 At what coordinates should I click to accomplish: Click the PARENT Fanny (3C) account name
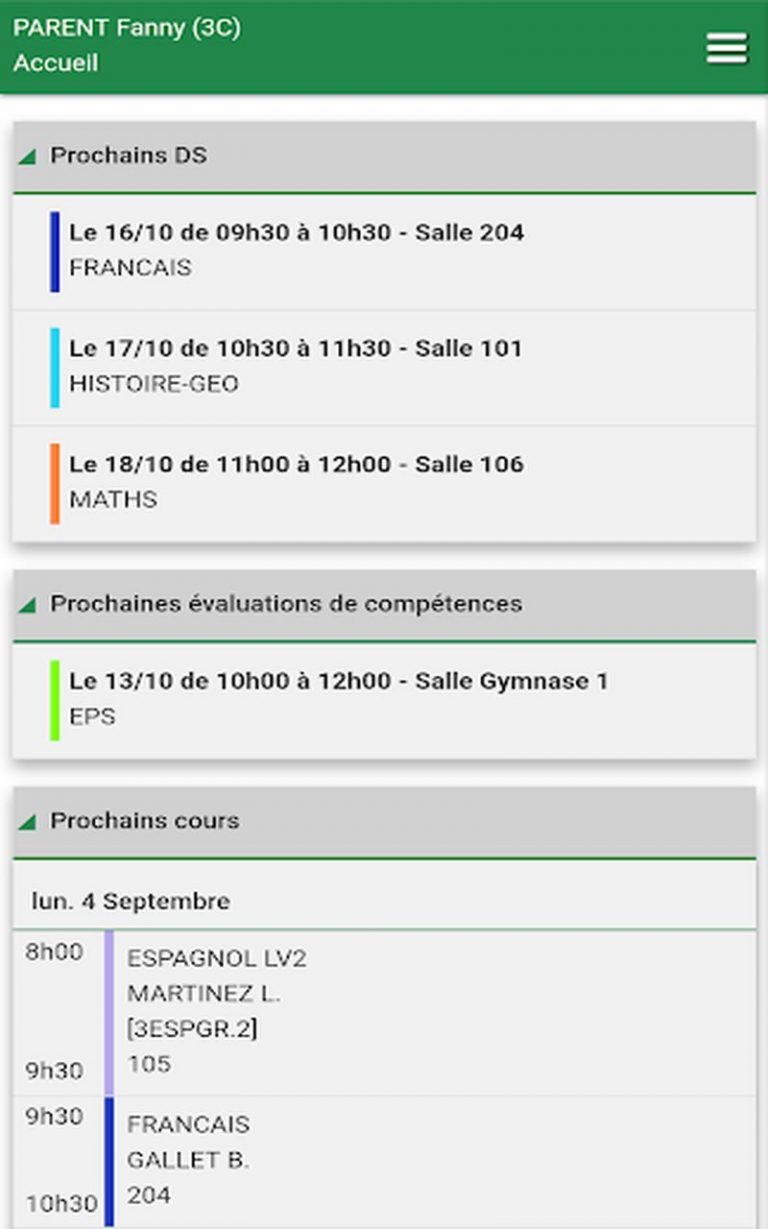[x=128, y=28]
